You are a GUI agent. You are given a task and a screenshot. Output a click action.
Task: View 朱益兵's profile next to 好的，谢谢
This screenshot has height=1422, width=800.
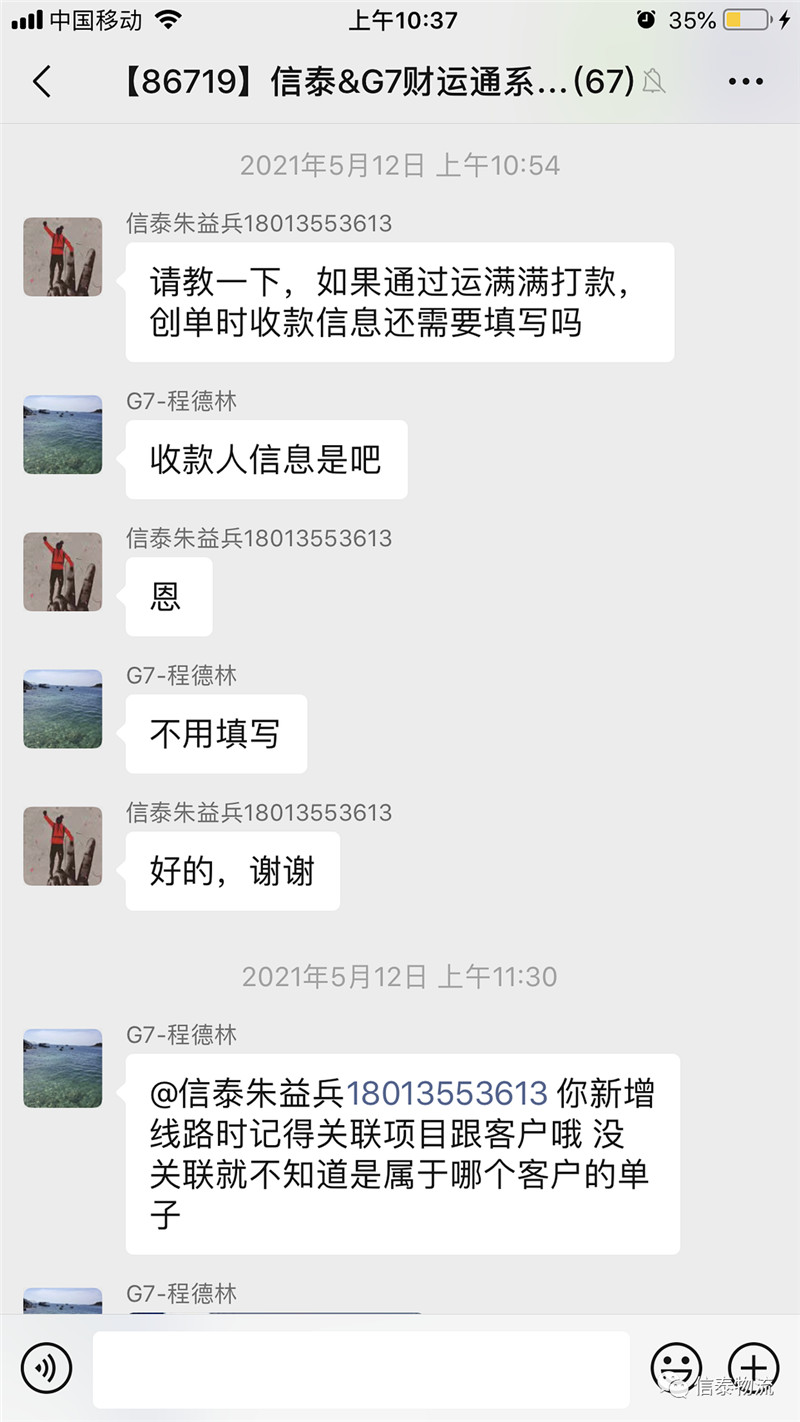click(x=63, y=846)
